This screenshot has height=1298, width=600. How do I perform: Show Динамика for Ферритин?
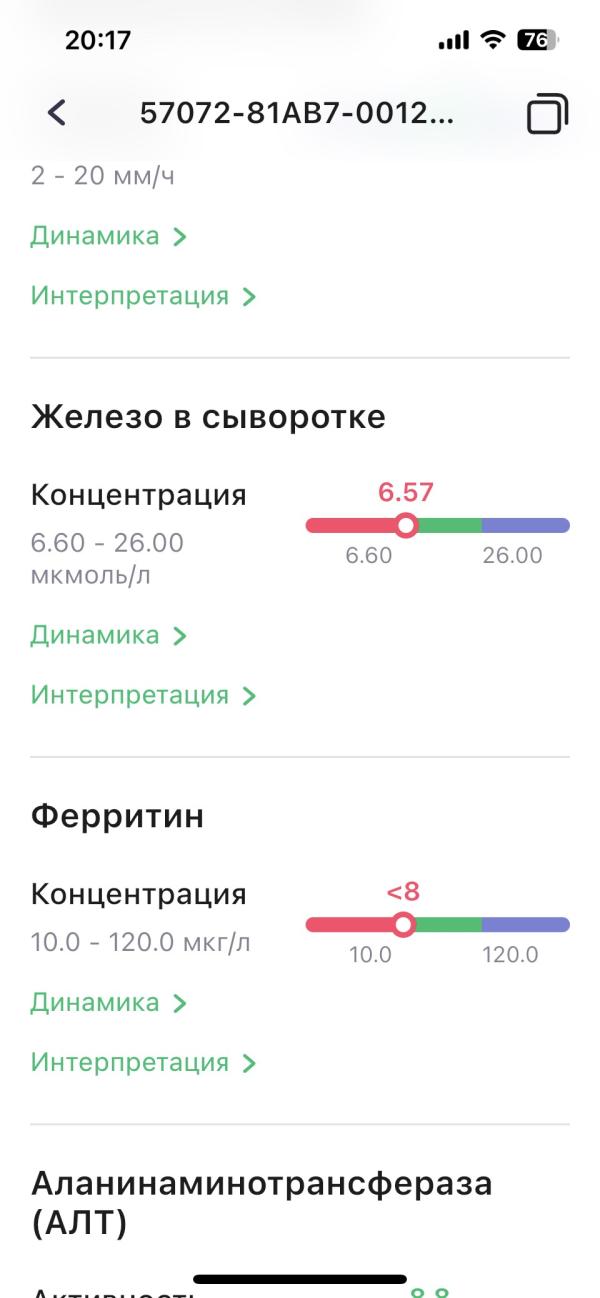tap(108, 1003)
